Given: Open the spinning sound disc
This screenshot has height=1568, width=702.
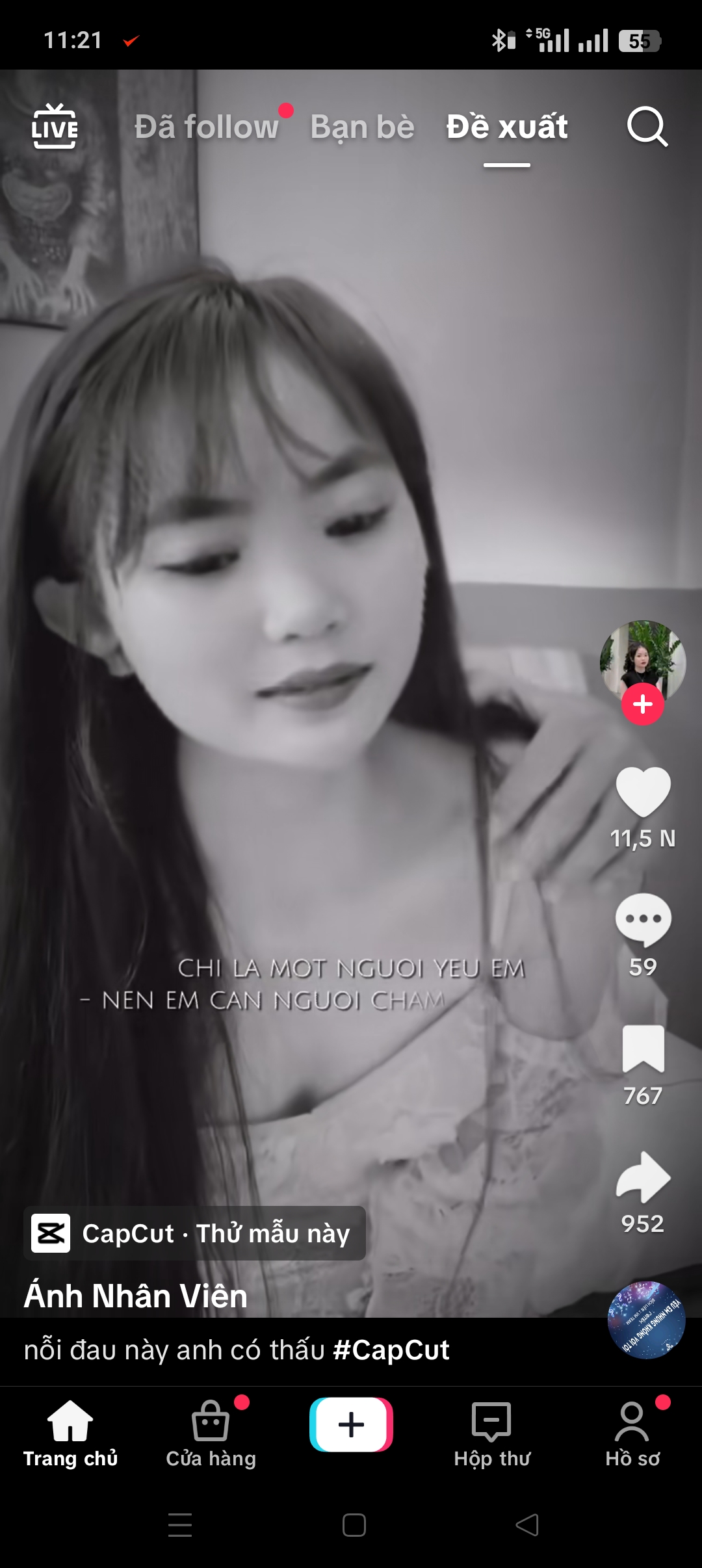Looking at the screenshot, I should point(646,1320).
